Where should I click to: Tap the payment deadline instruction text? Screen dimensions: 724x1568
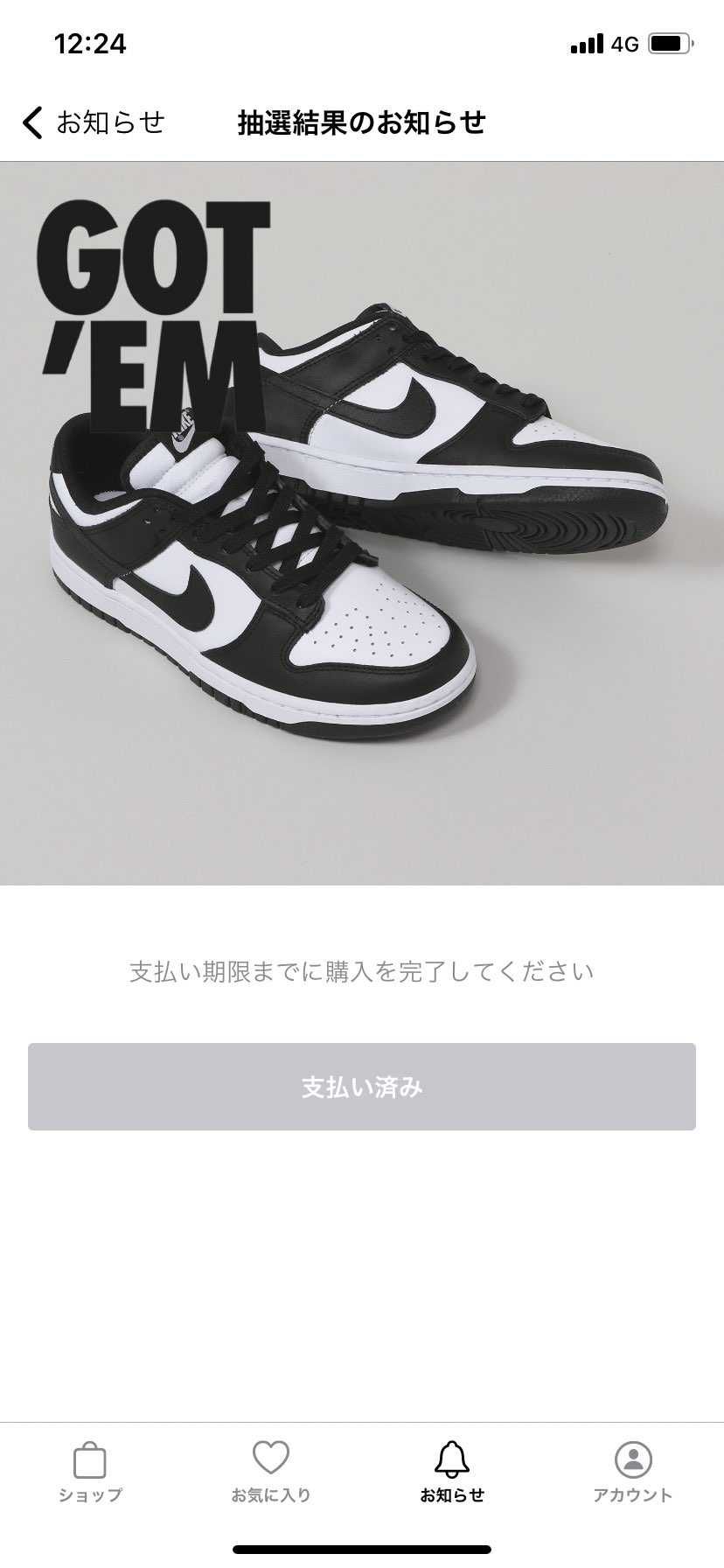pyautogui.click(x=362, y=971)
